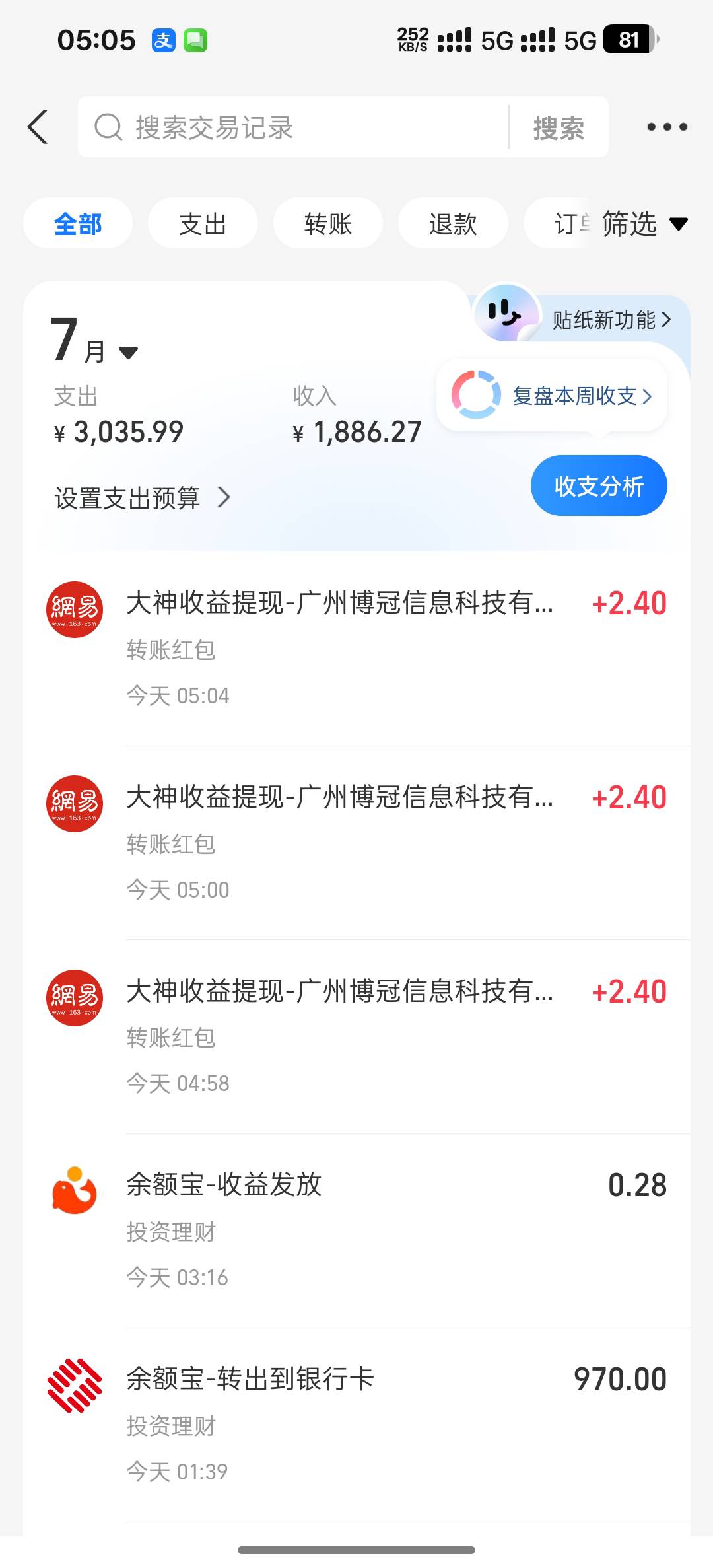Open the 筛选 filter dropdown
This screenshot has height=1568, width=713.
[x=644, y=223]
